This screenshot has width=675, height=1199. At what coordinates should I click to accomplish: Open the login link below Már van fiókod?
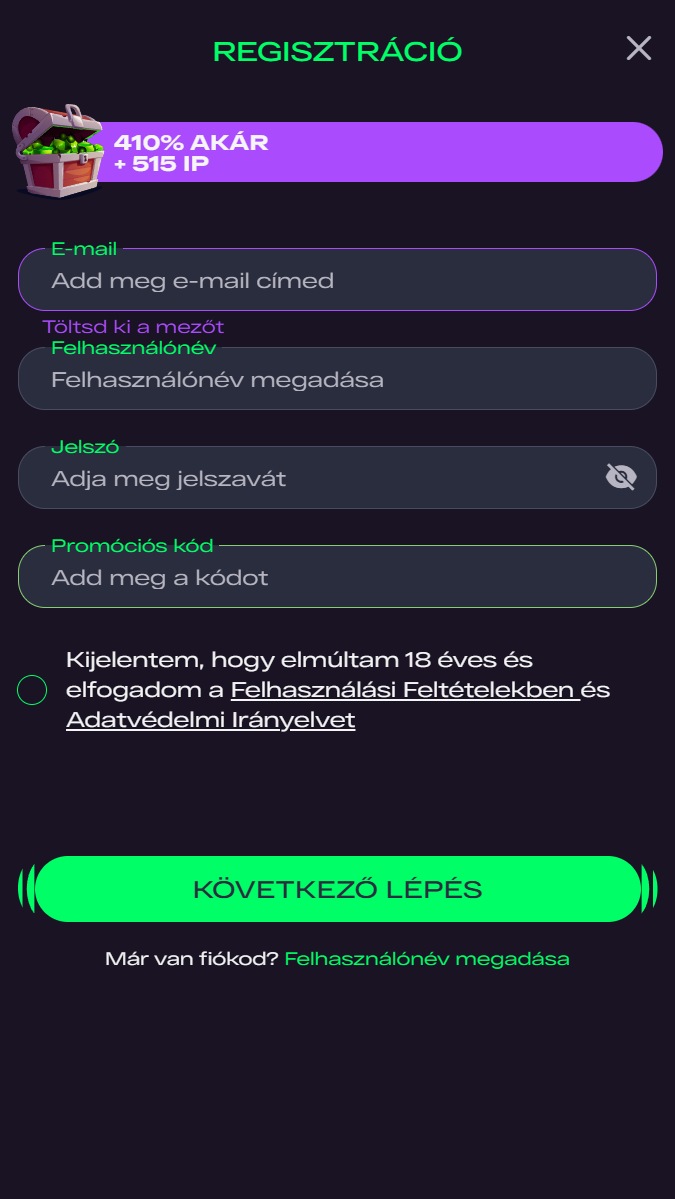[x=427, y=959]
